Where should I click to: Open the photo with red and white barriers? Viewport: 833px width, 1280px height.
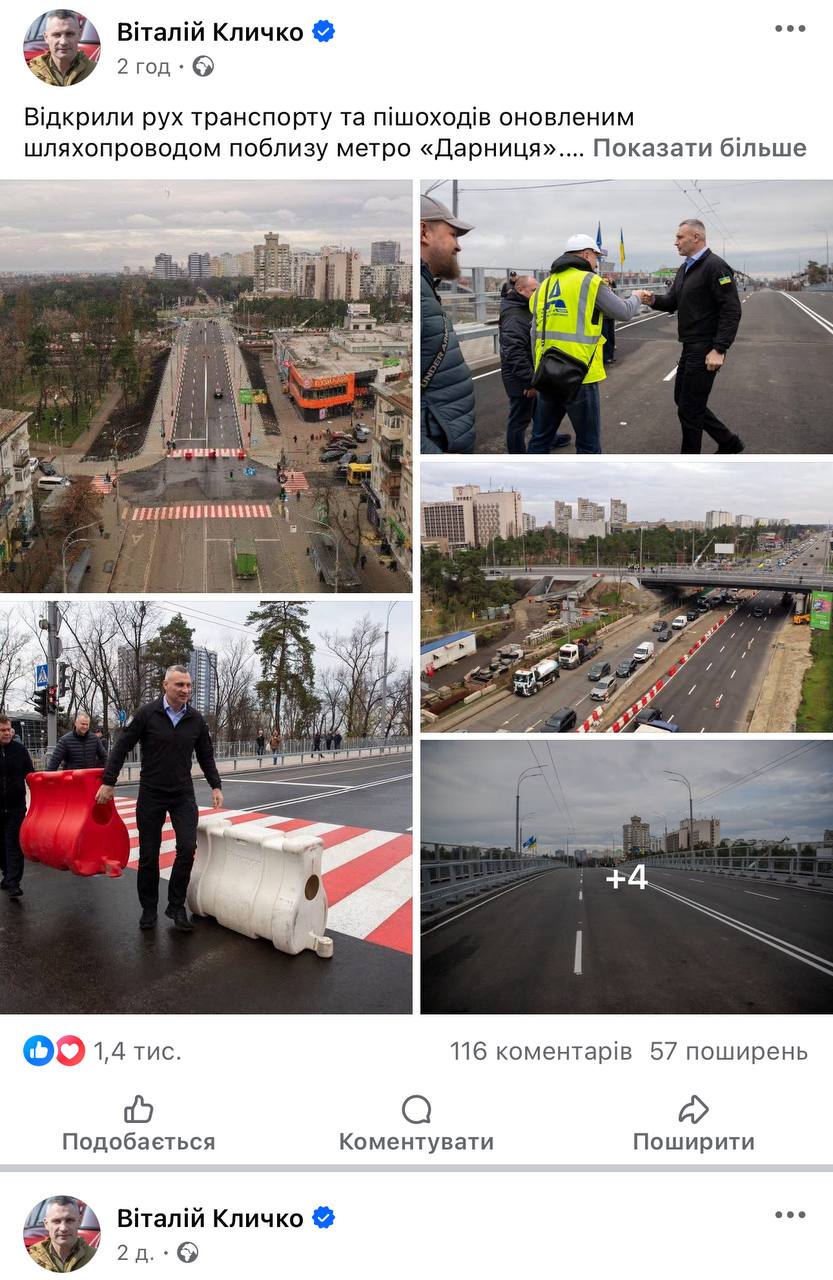[x=206, y=806]
